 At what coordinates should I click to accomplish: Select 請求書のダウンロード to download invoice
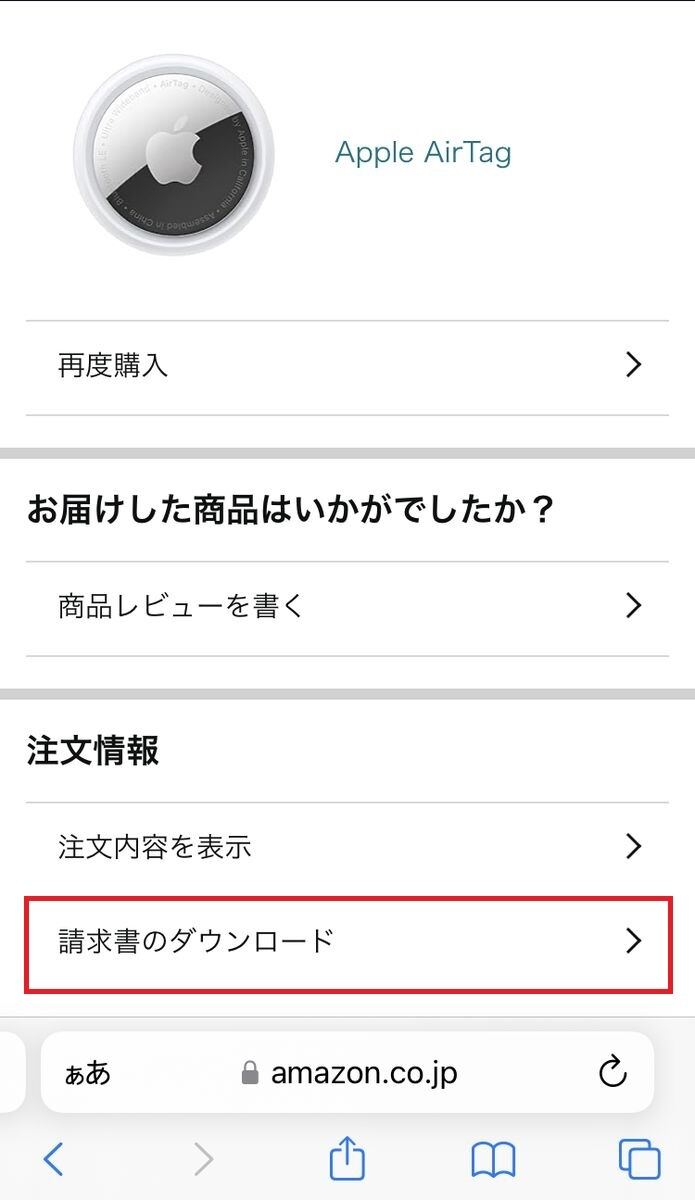tap(347, 942)
